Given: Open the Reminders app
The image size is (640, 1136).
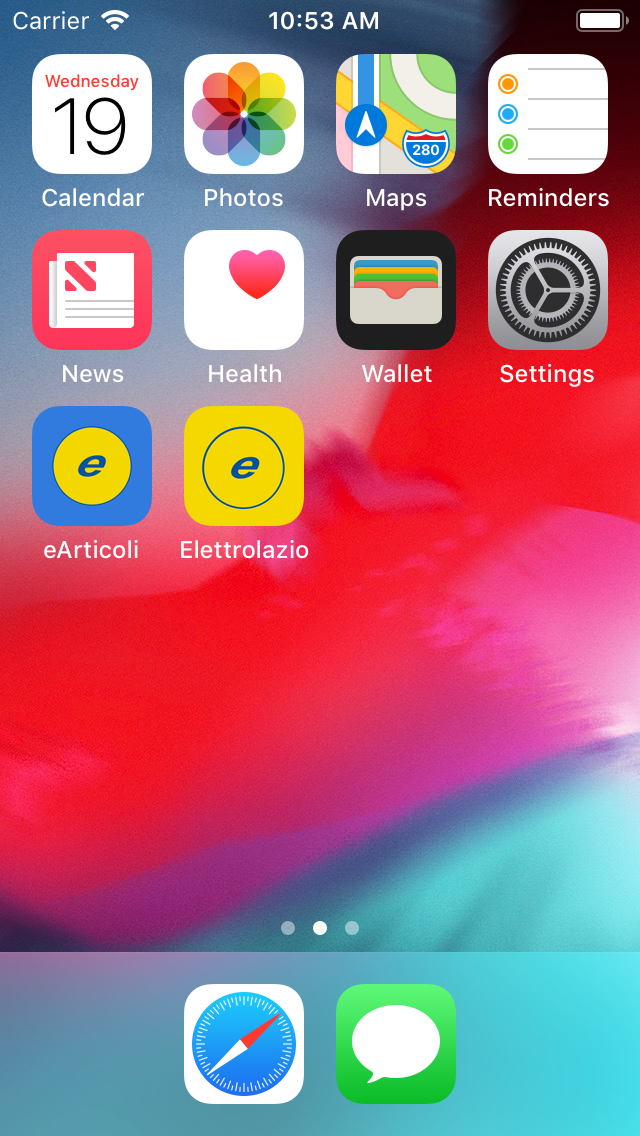Looking at the screenshot, I should tap(548, 114).
